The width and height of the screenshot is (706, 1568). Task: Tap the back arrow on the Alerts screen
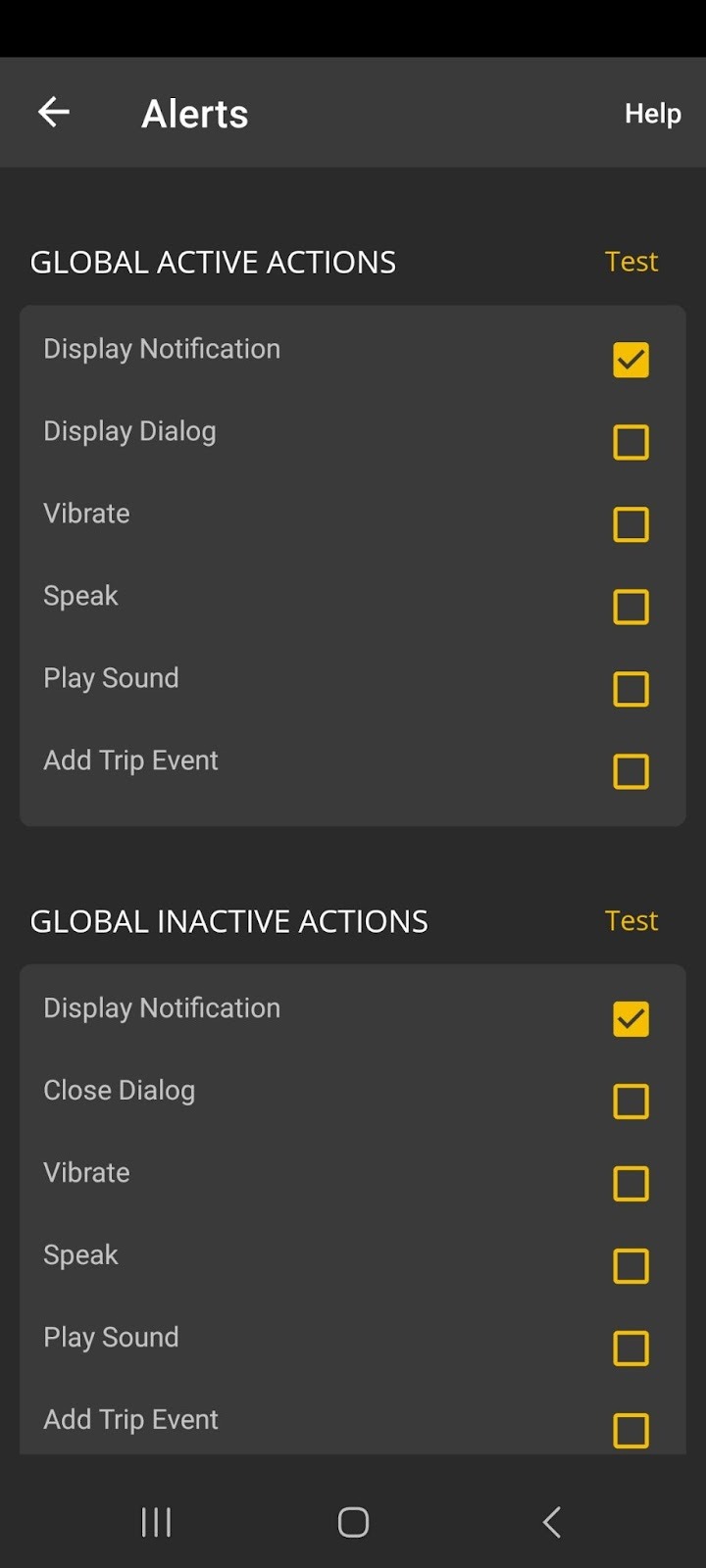pyautogui.click(x=54, y=112)
